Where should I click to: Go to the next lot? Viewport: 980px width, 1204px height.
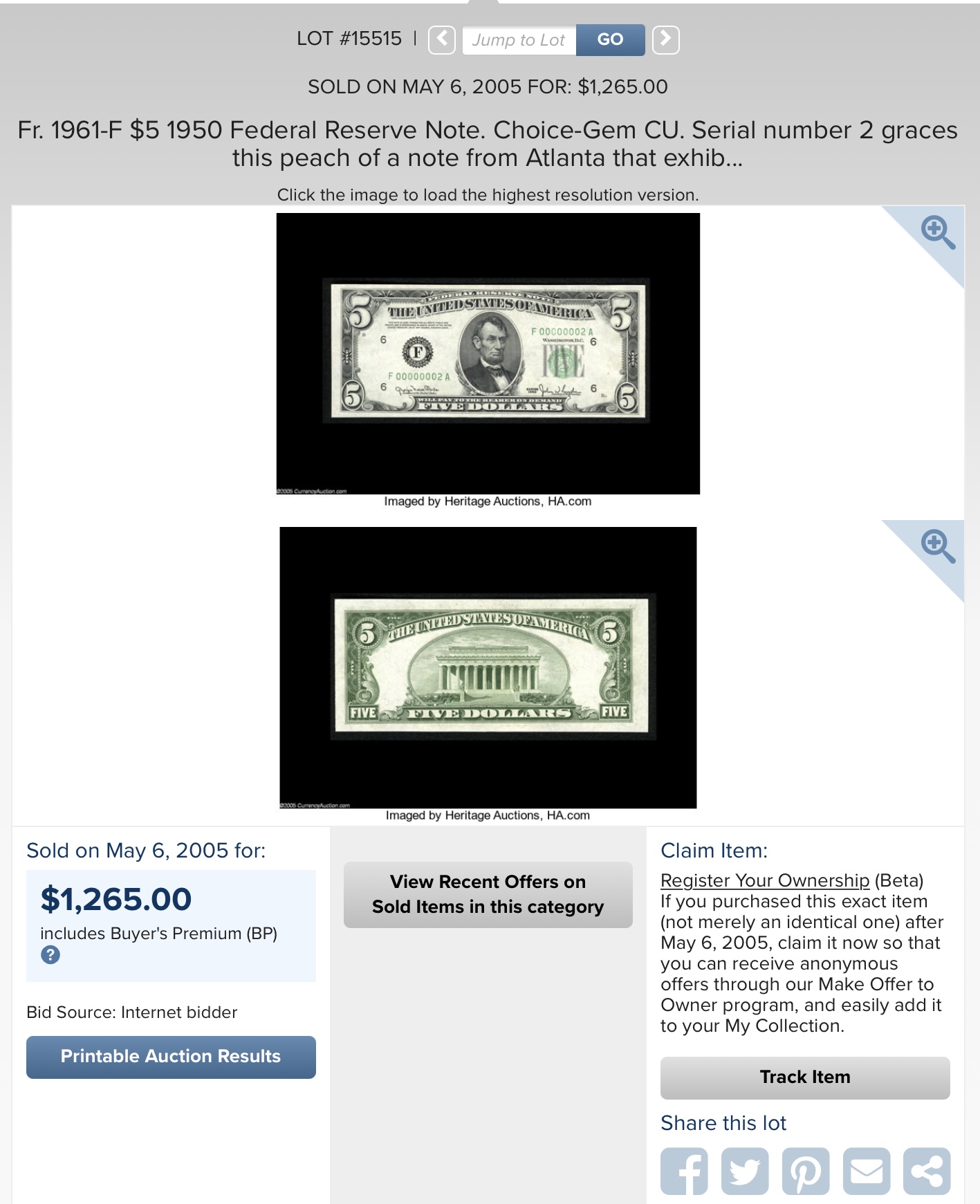(x=665, y=39)
